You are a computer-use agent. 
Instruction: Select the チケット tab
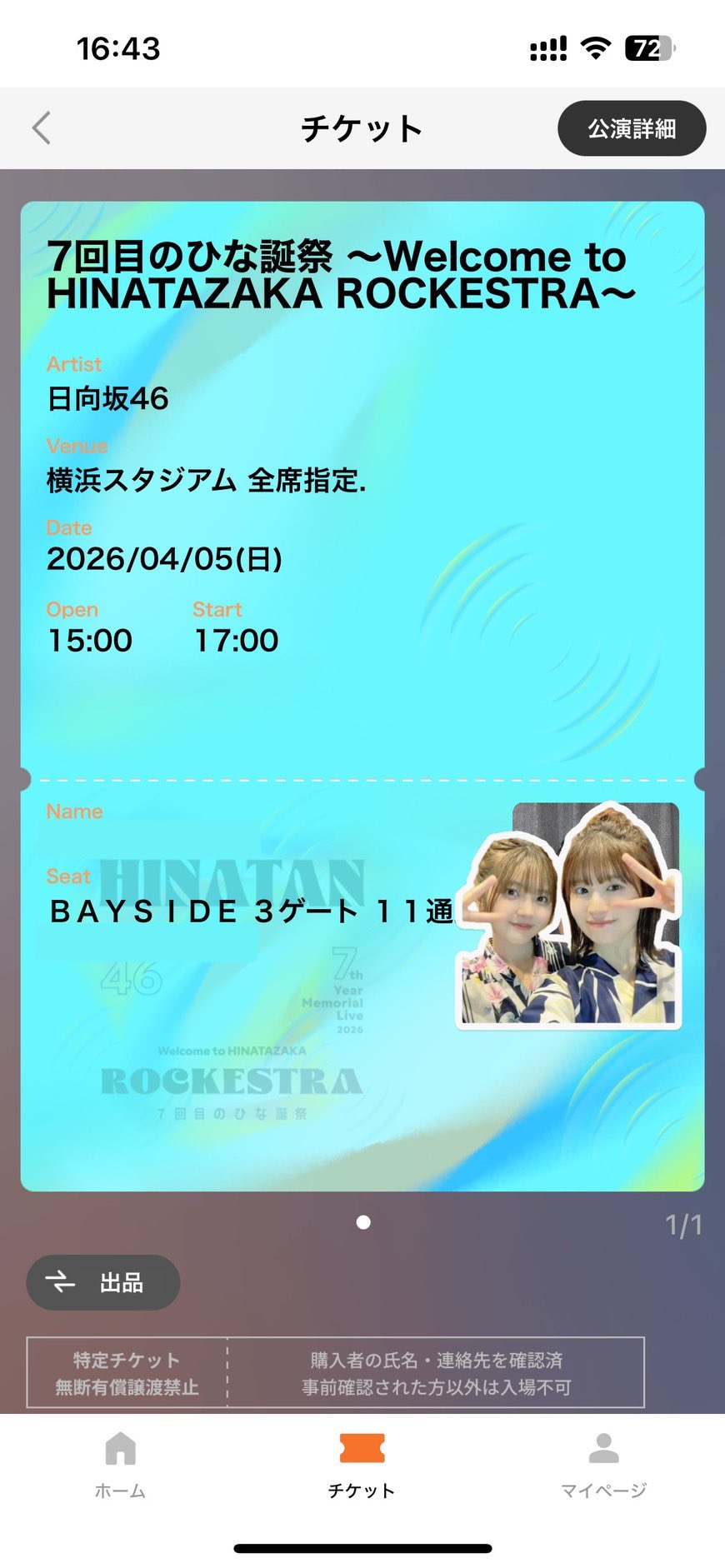click(x=362, y=1464)
